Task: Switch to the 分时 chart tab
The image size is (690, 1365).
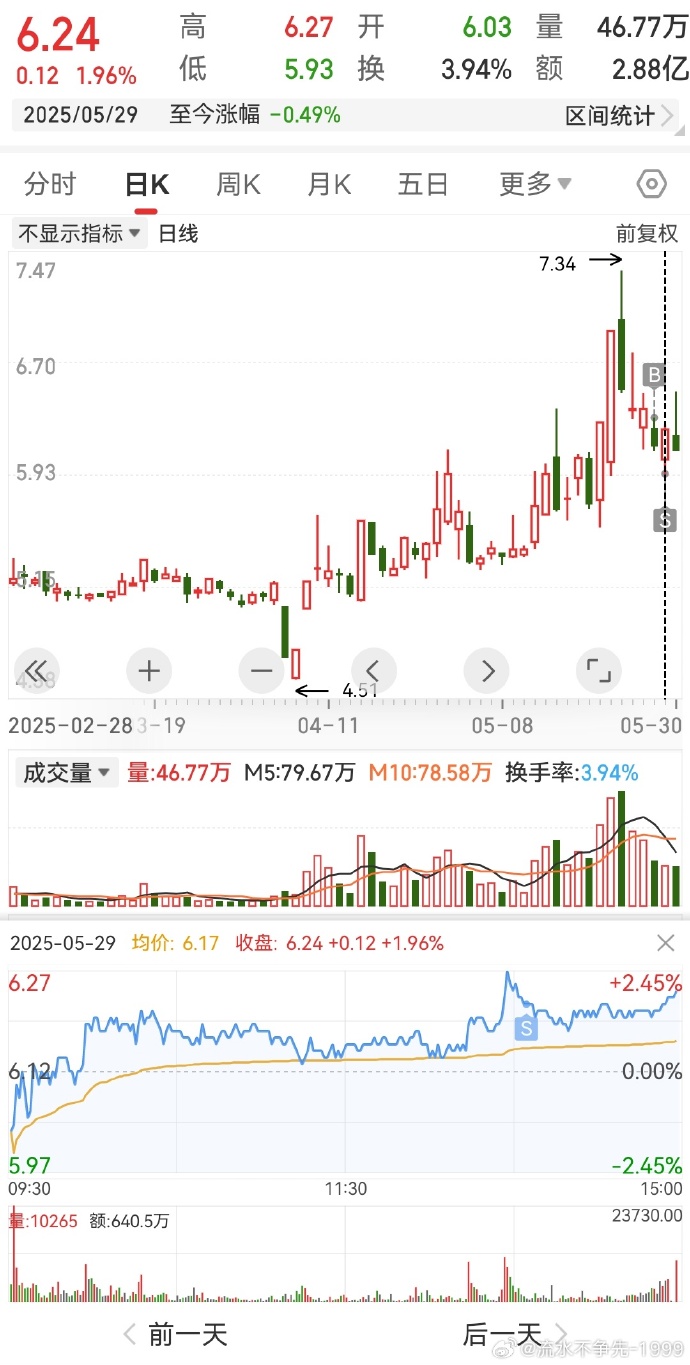Action: 50,185
